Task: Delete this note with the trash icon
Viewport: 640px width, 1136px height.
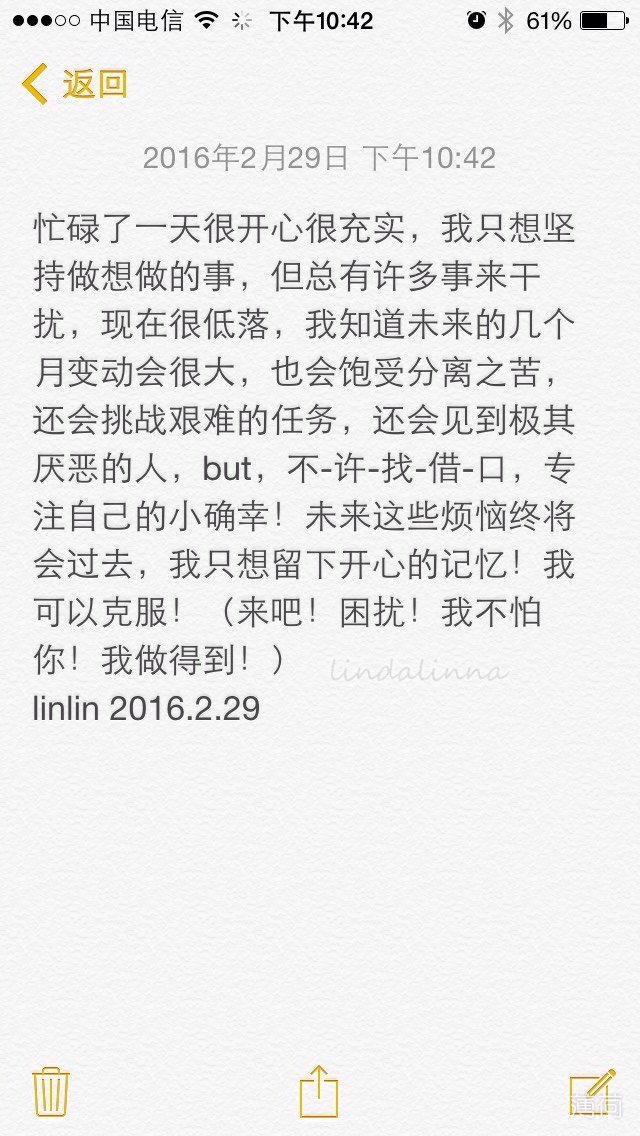Action: coord(51,1091)
